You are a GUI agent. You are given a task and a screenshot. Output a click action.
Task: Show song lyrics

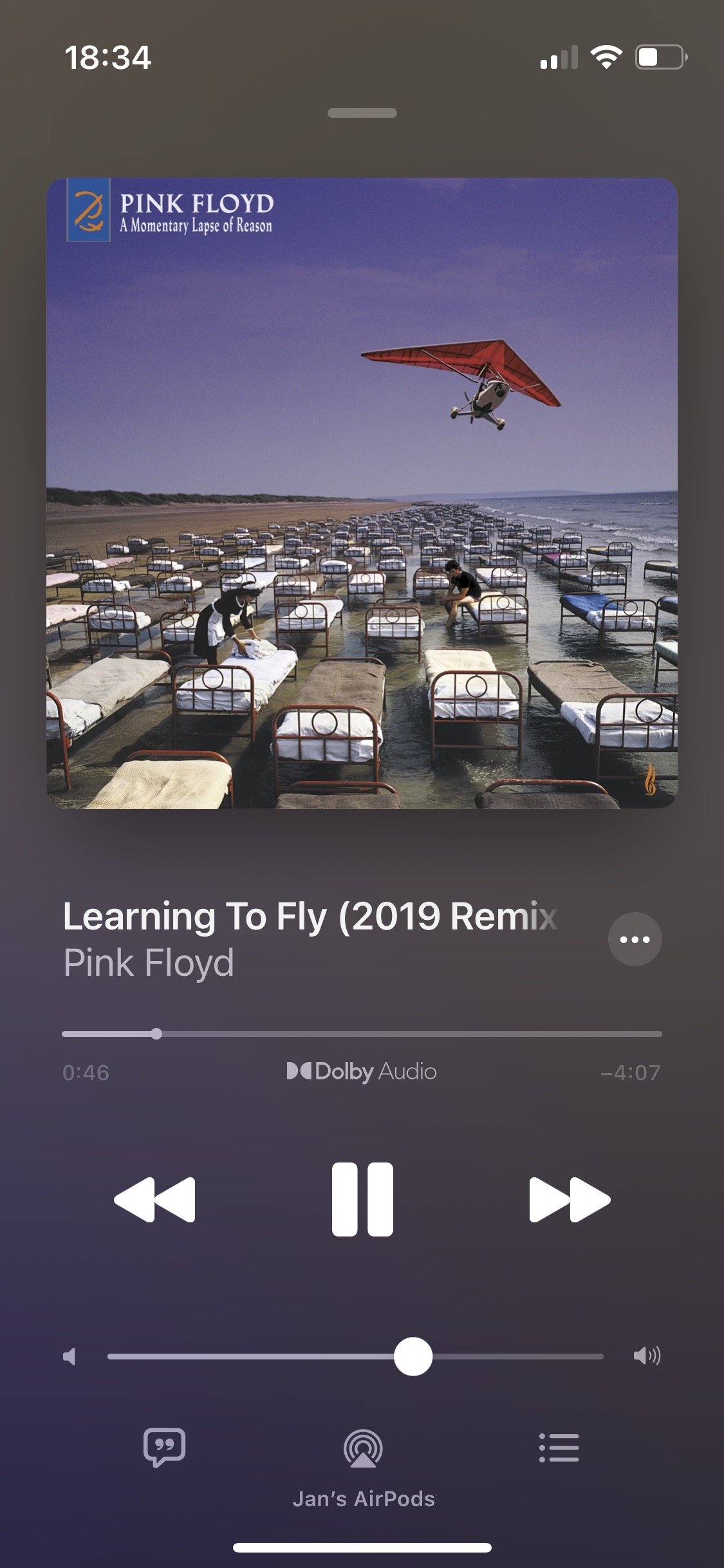[x=164, y=1448]
